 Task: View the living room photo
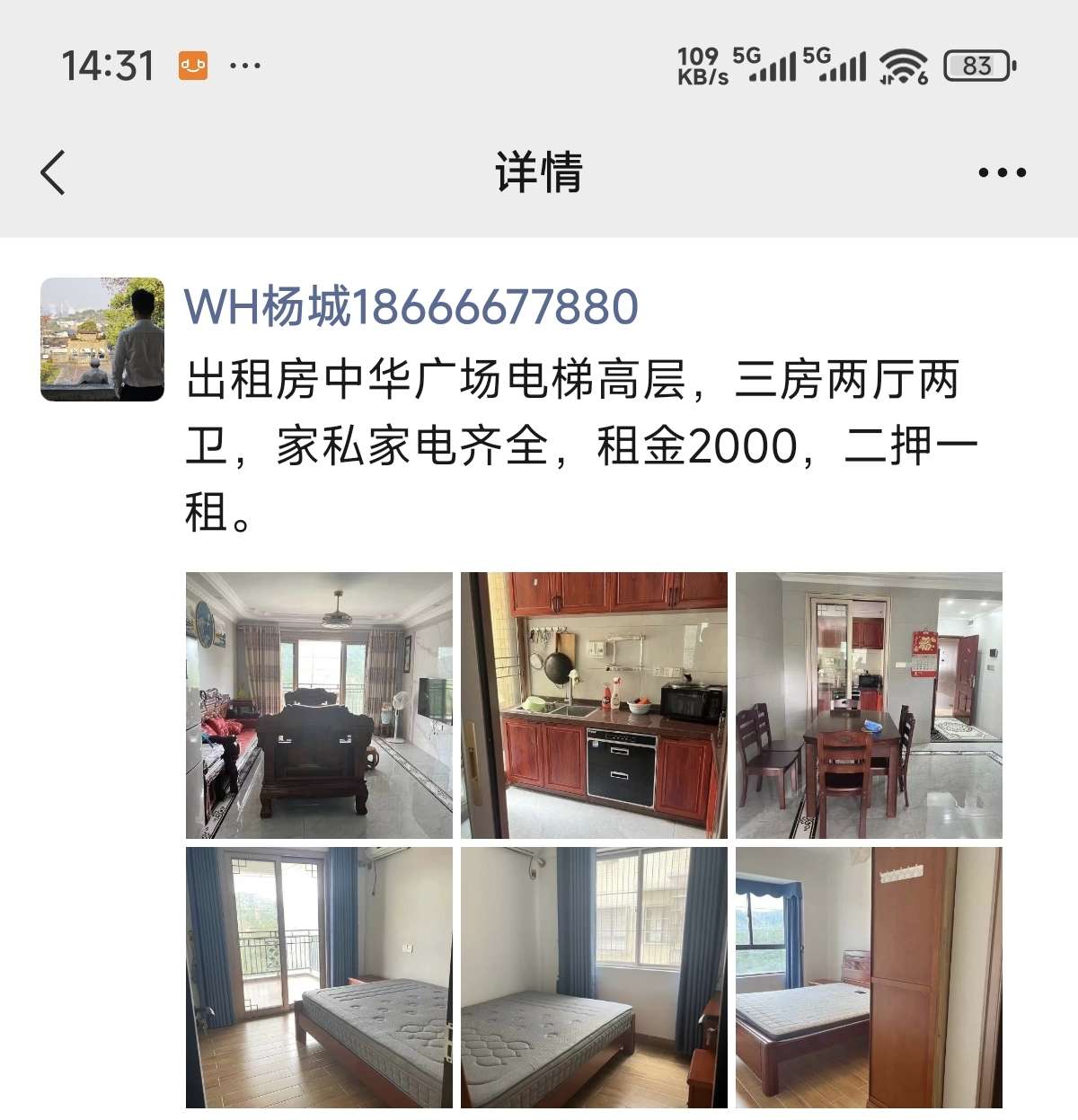(x=319, y=705)
